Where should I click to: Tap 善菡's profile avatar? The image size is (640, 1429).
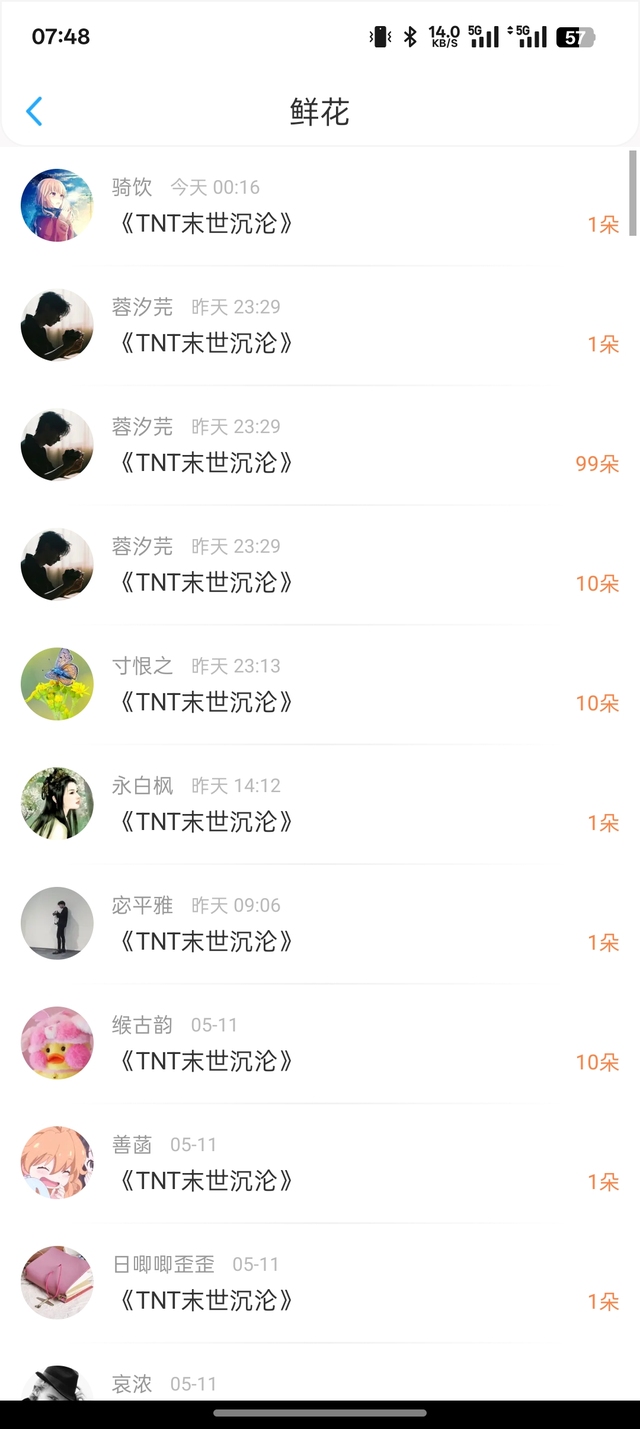57,1162
